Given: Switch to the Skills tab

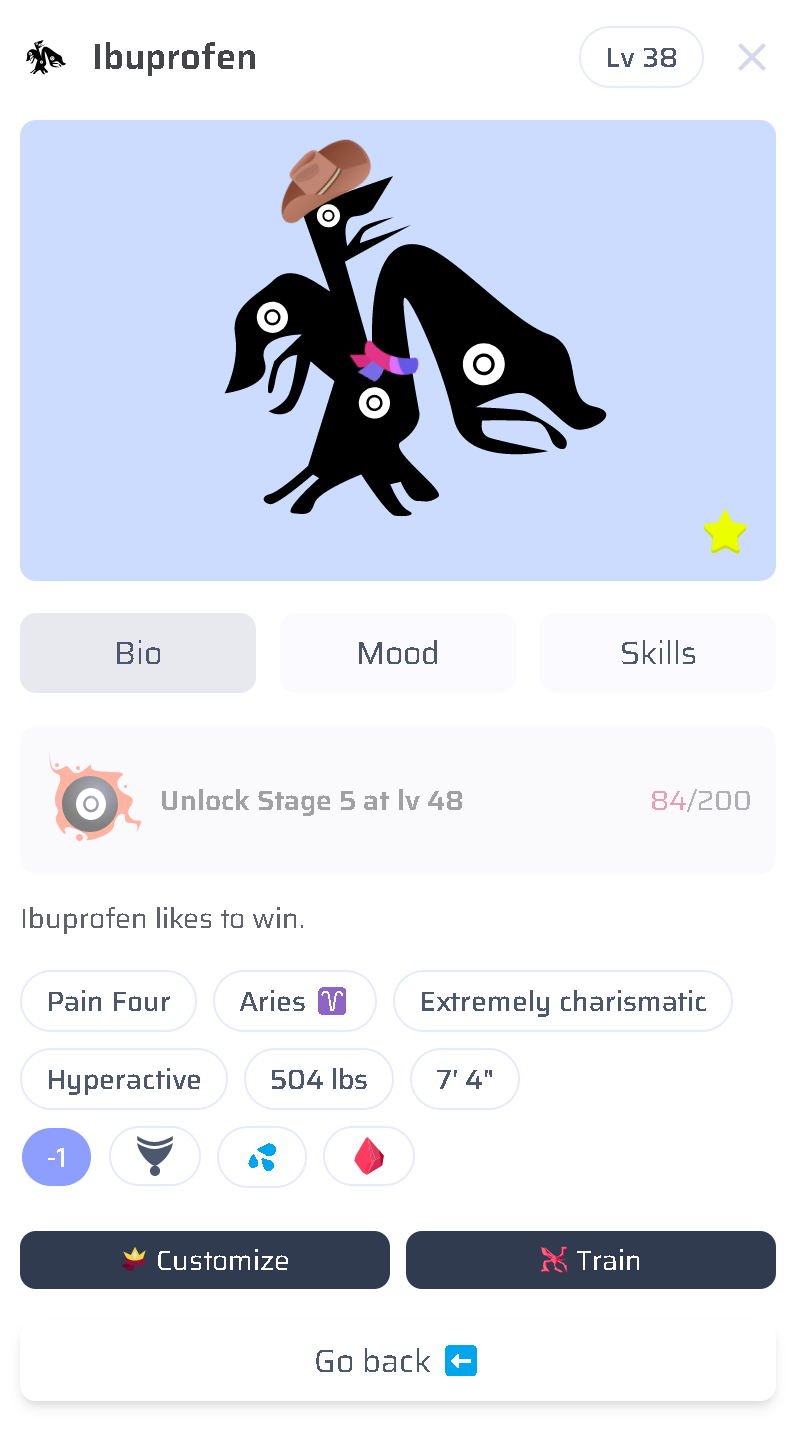Looking at the screenshot, I should click(658, 653).
